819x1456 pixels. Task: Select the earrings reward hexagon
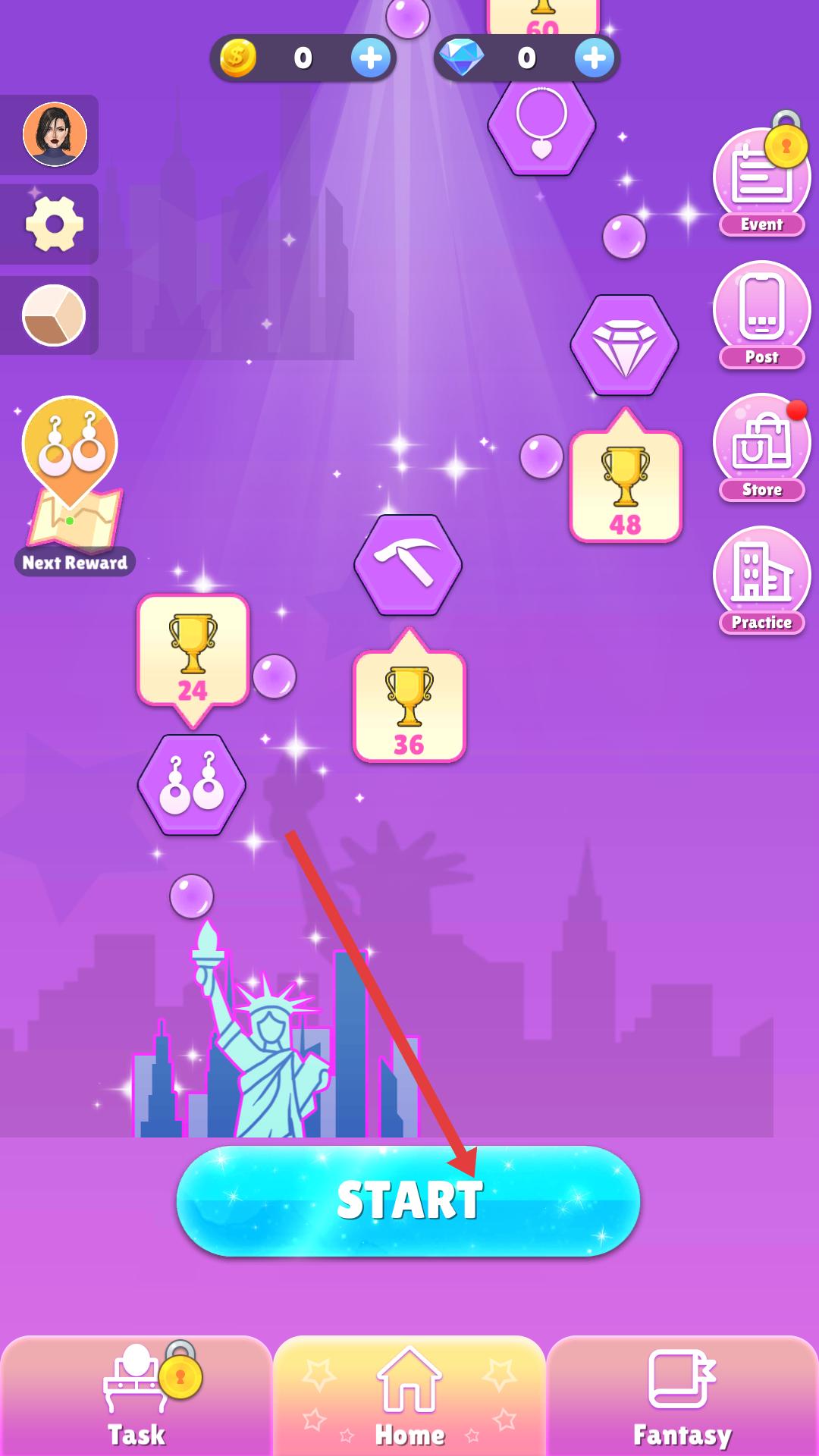coord(192,785)
